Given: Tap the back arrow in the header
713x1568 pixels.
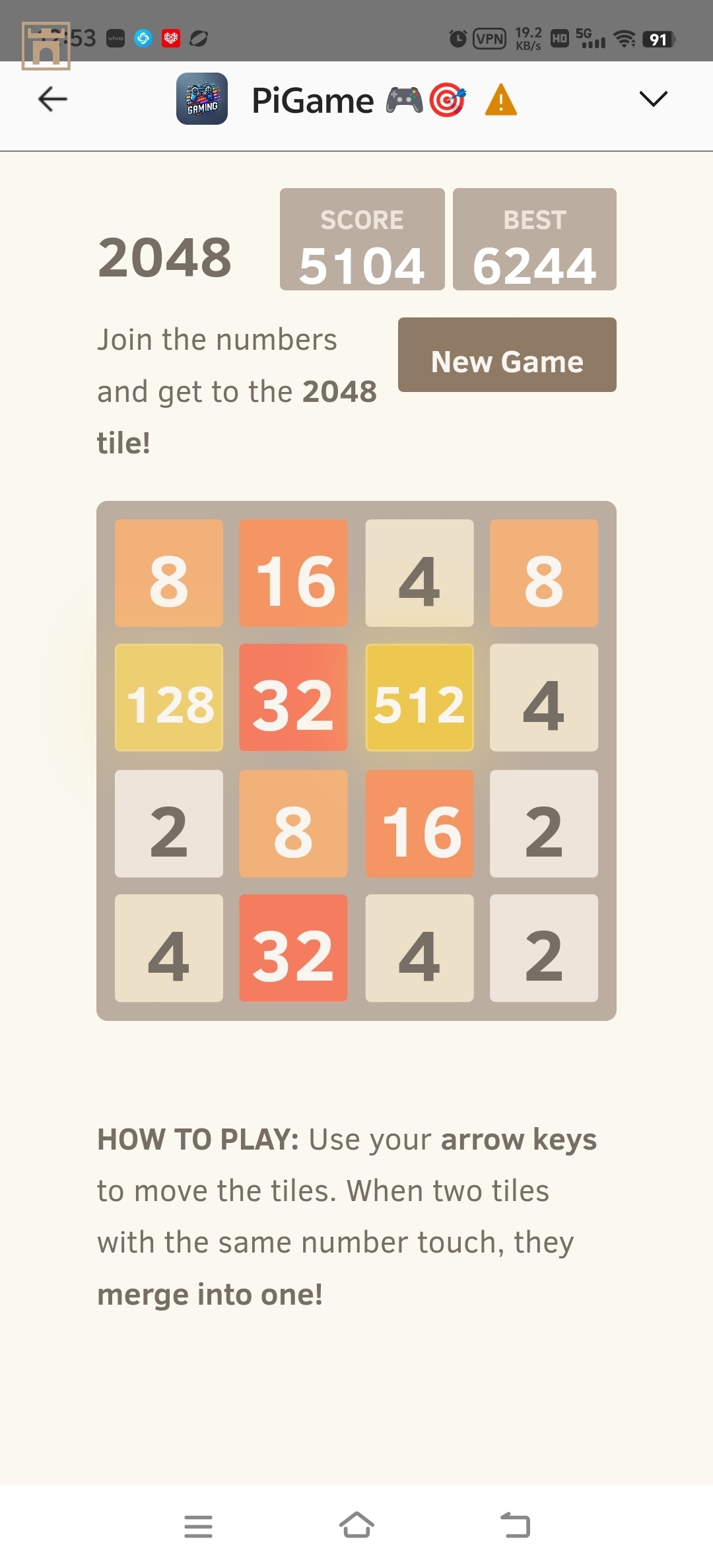Looking at the screenshot, I should click(53, 99).
